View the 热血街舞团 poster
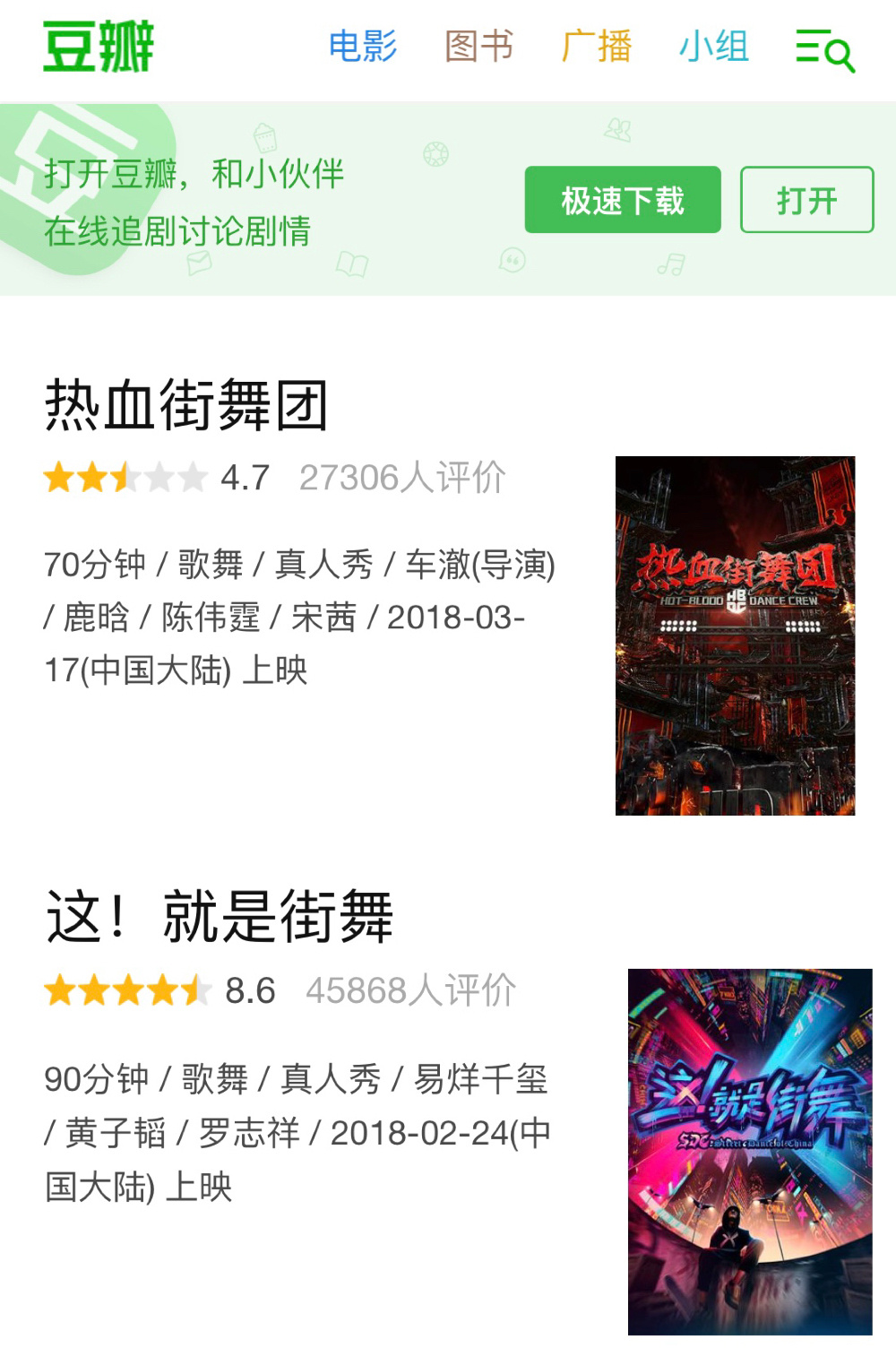This screenshot has width=896, height=1357. click(x=735, y=635)
